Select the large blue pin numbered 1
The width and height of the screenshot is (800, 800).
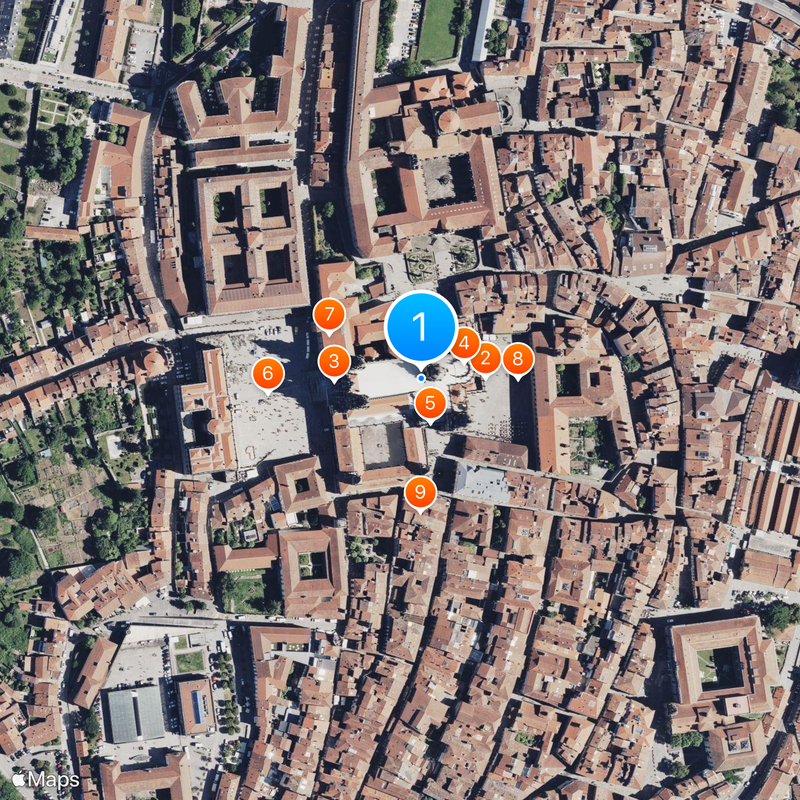point(421,327)
